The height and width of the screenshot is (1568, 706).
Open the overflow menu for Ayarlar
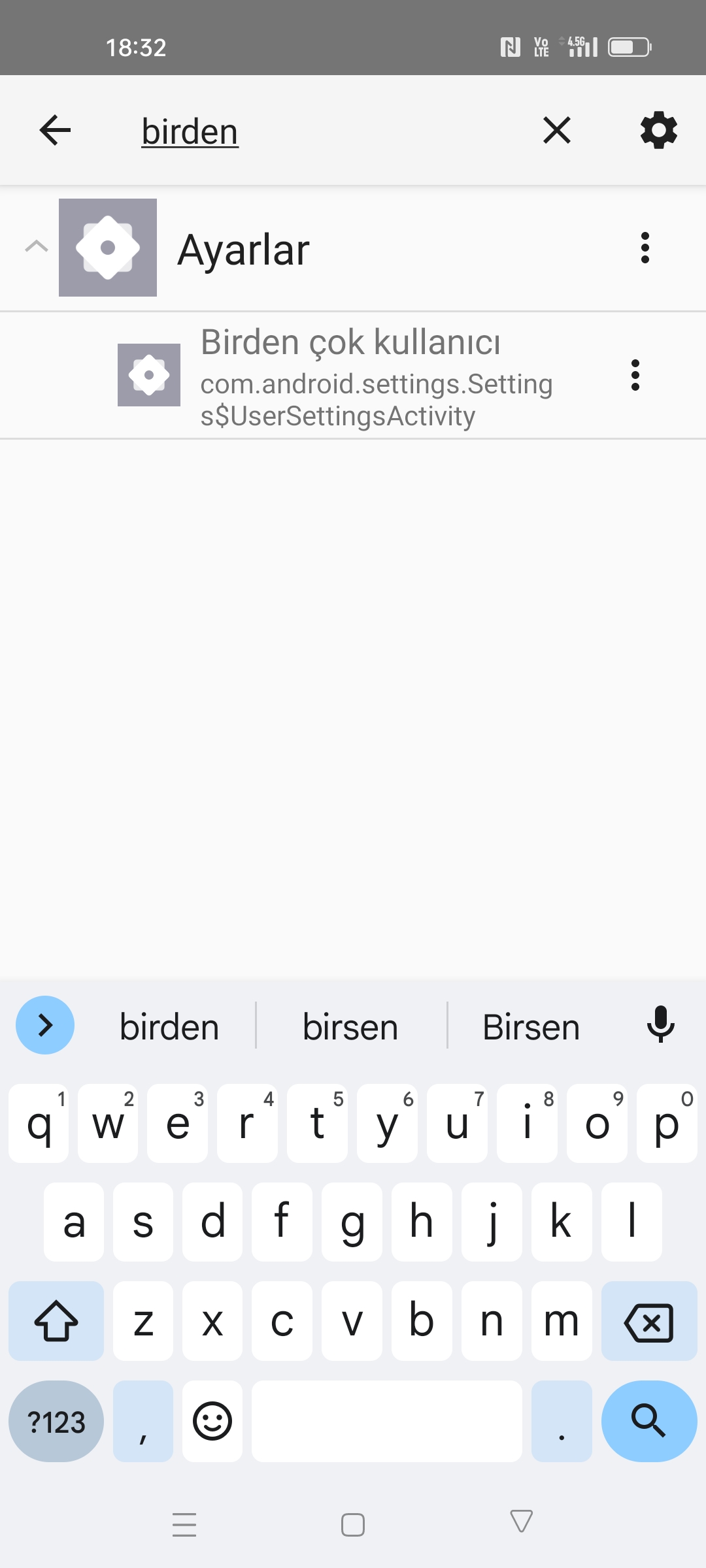click(645, 248)
